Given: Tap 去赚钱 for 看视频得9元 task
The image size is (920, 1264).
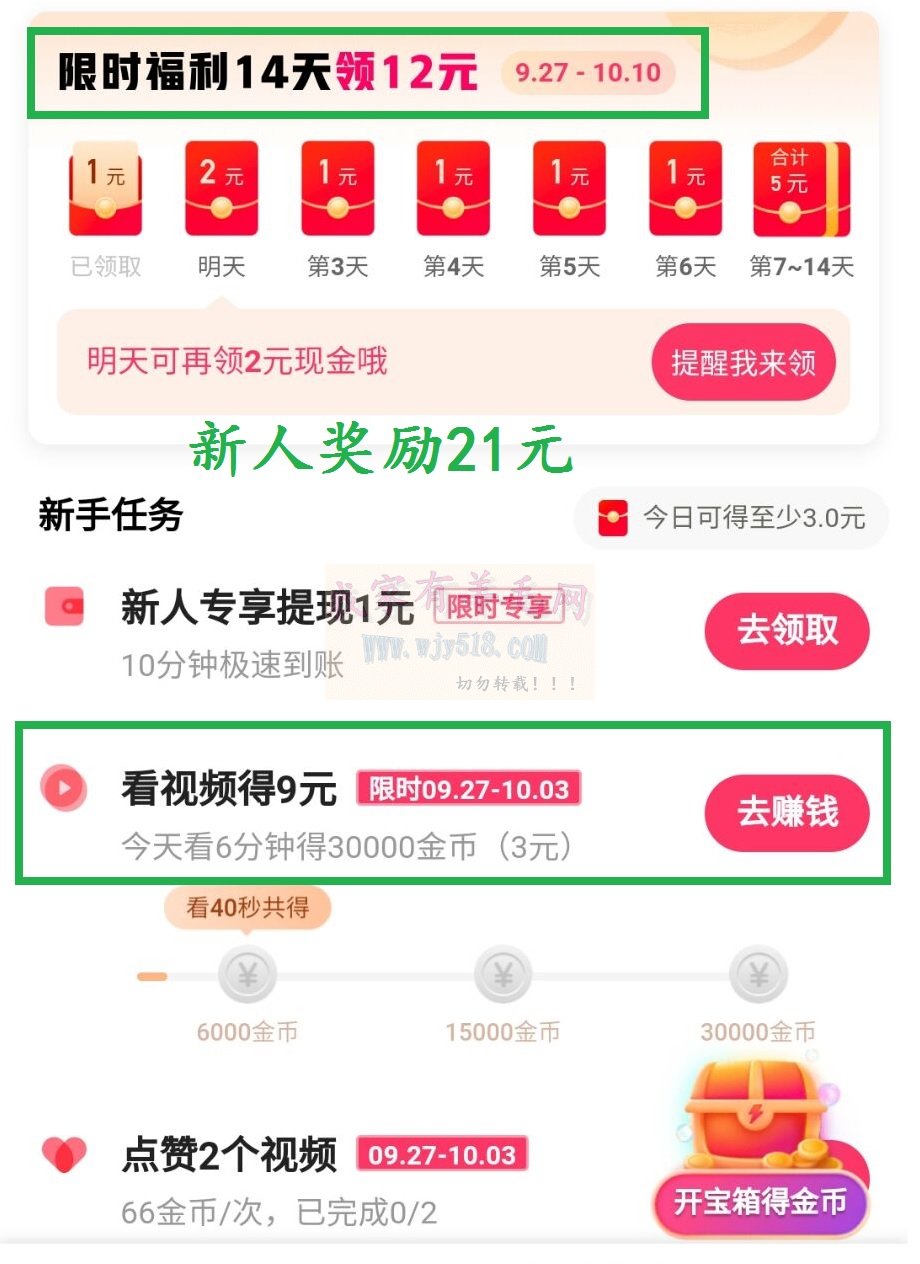Looking at the screenshot, I should tap(787, 812).
